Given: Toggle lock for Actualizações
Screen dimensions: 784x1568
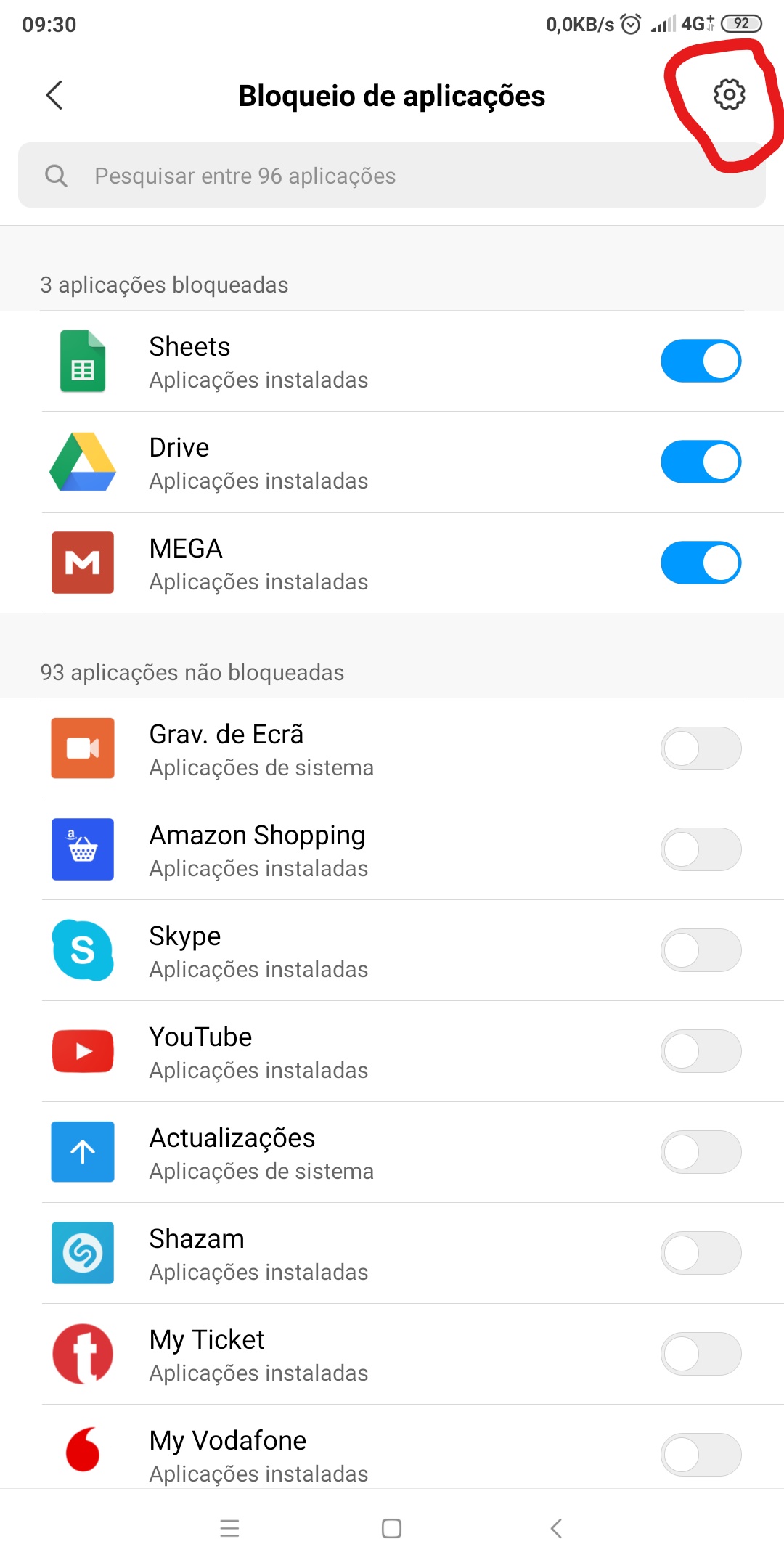Looking at the screenshot, I should [x=701, y=1152].
